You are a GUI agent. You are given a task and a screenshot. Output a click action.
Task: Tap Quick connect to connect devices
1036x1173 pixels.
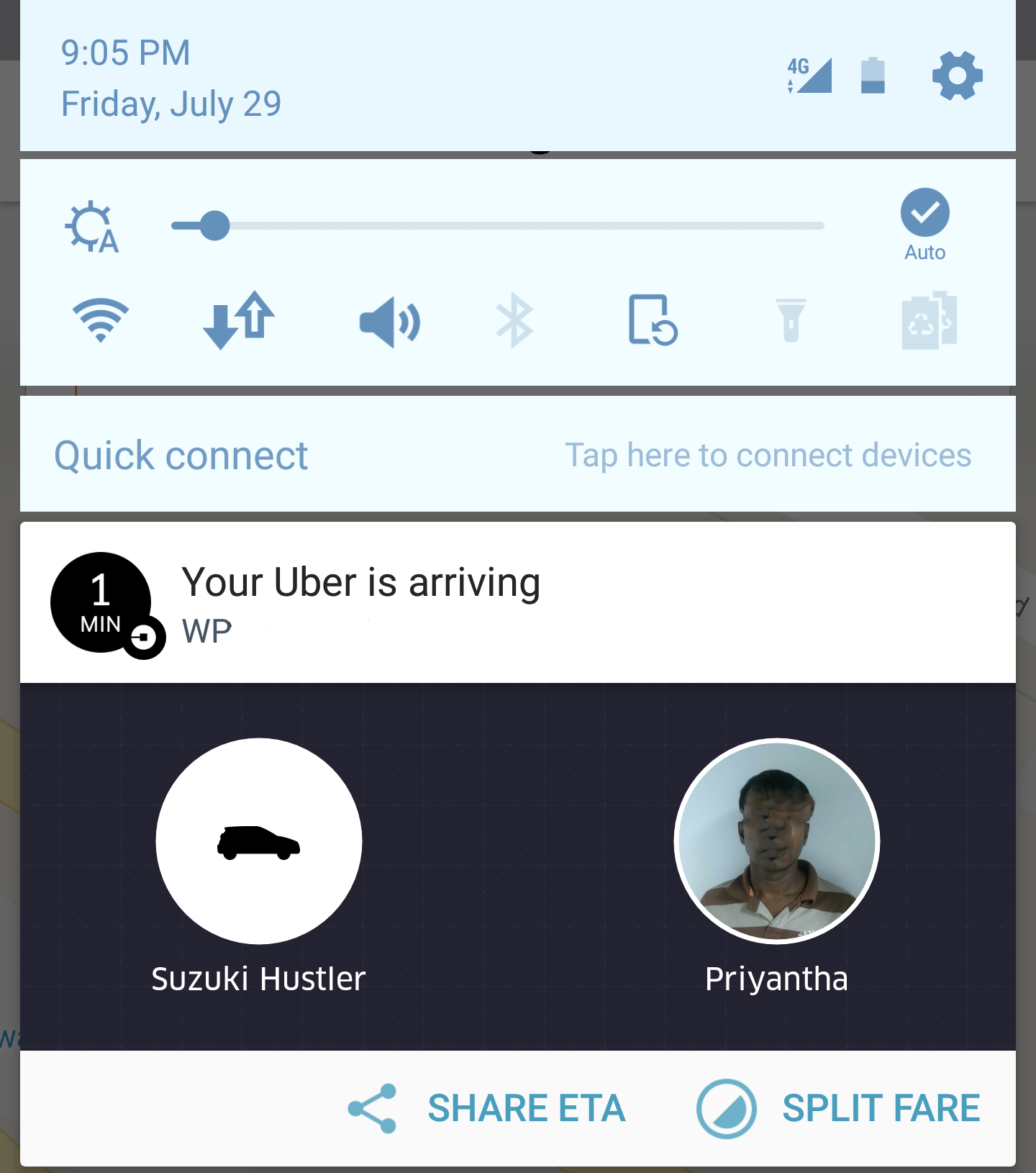pos(517,455)
